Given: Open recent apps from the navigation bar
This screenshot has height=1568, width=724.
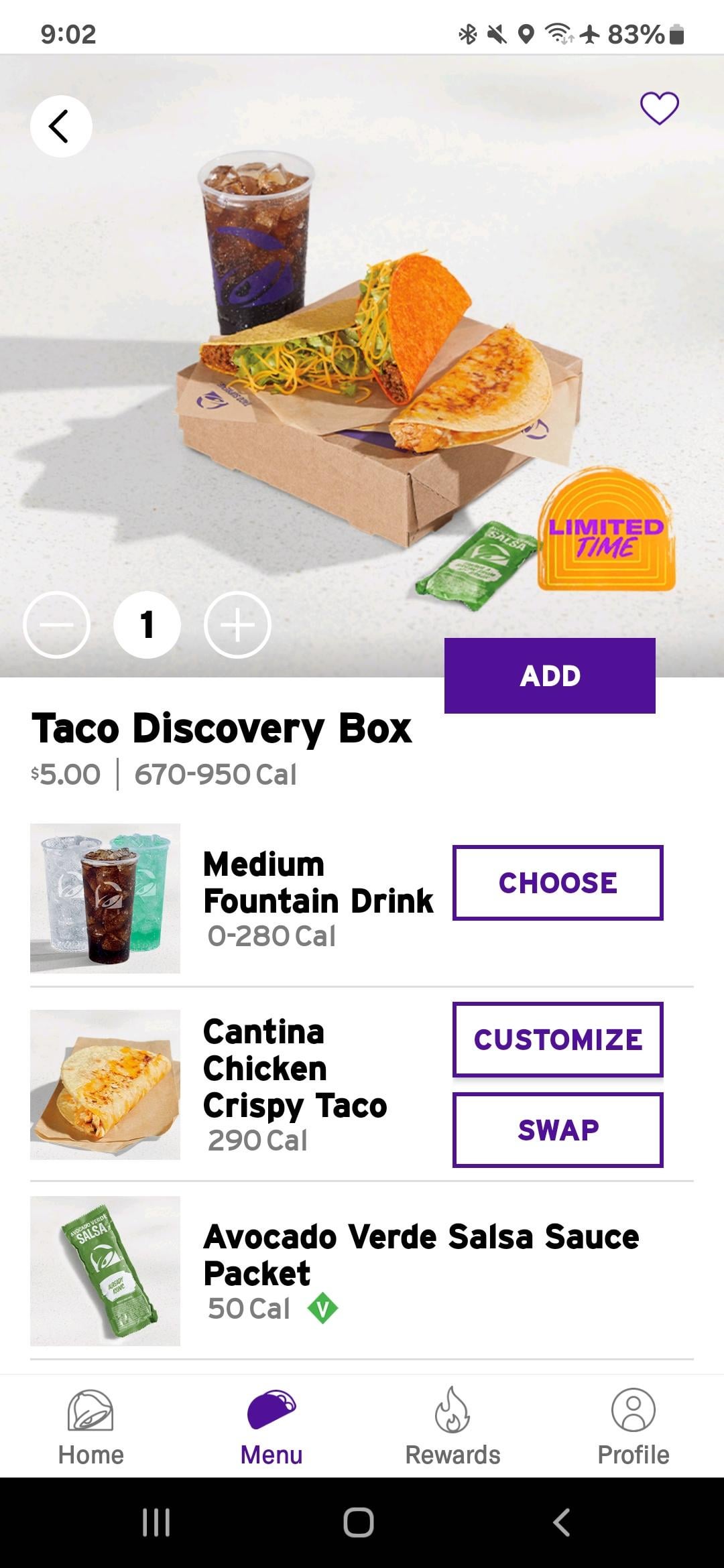Looking at the screenshot, I should click(156, 1522).
